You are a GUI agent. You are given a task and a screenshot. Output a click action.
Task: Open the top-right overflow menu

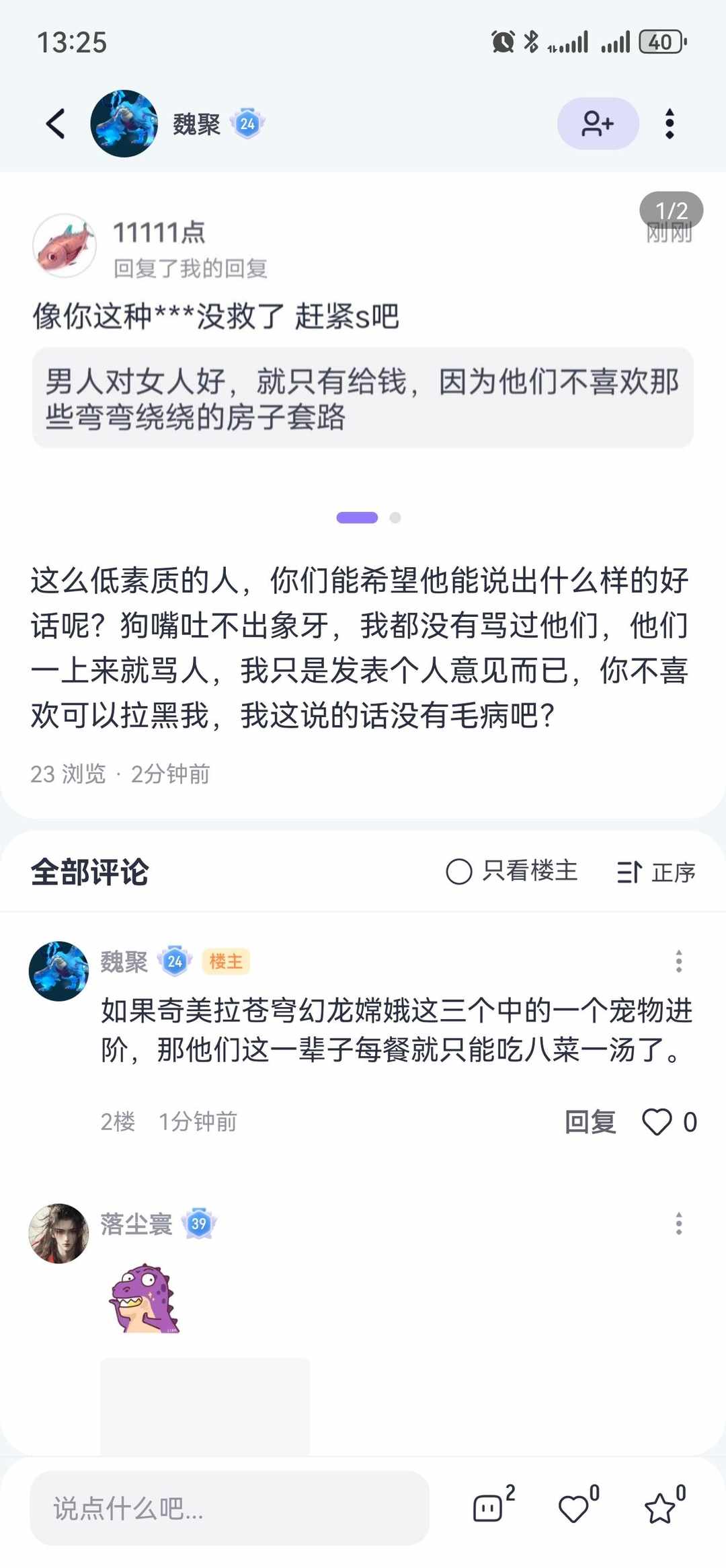click(669, 124)
